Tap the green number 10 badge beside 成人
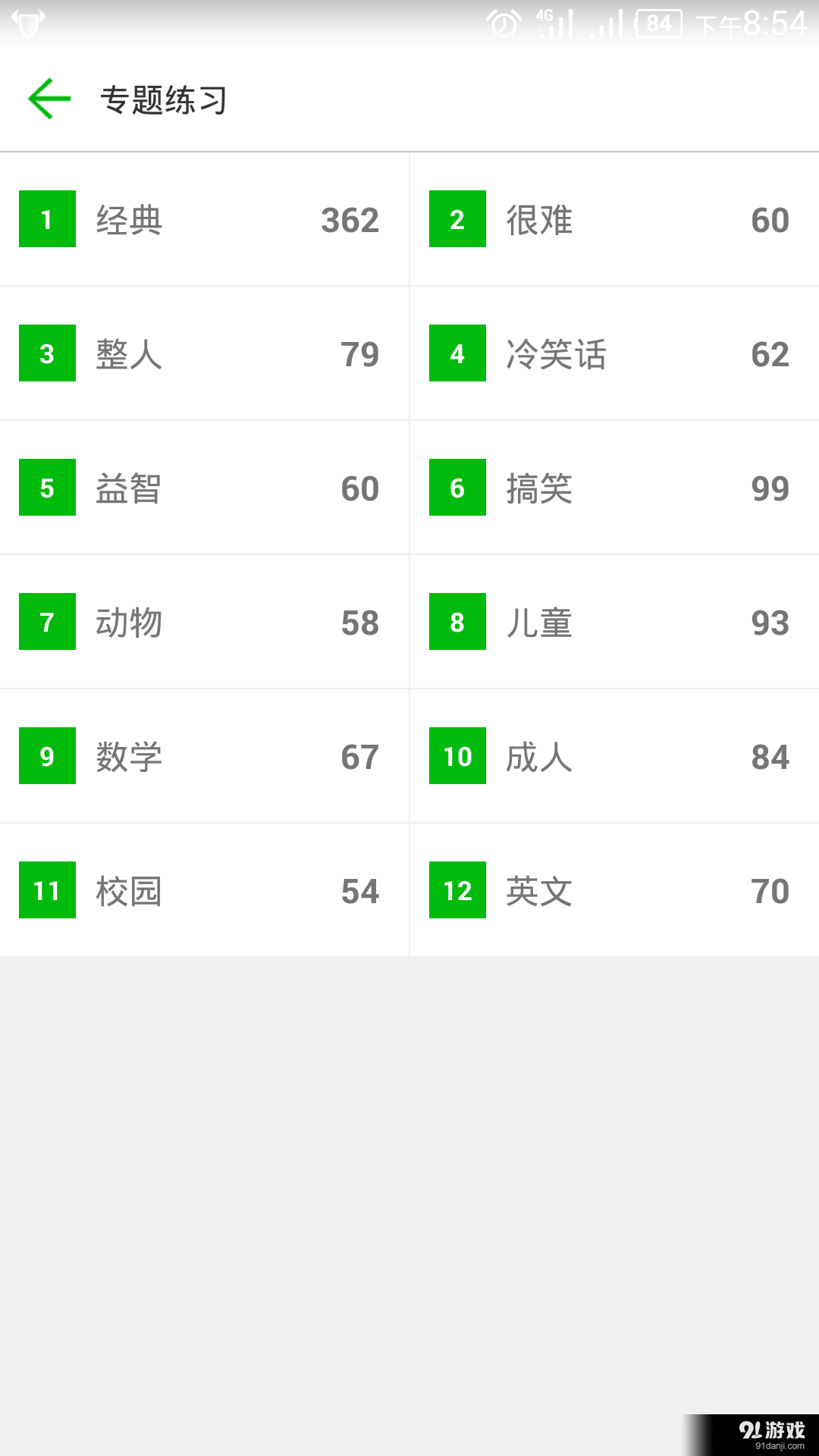 tap(457, 756)
